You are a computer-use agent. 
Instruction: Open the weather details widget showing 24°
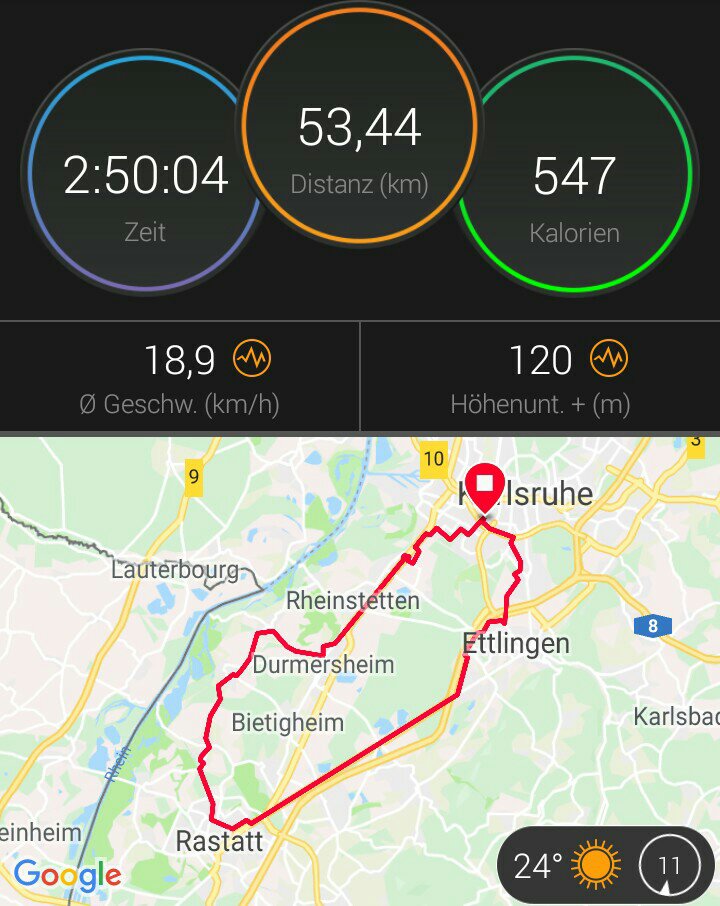tap(566, 865)
